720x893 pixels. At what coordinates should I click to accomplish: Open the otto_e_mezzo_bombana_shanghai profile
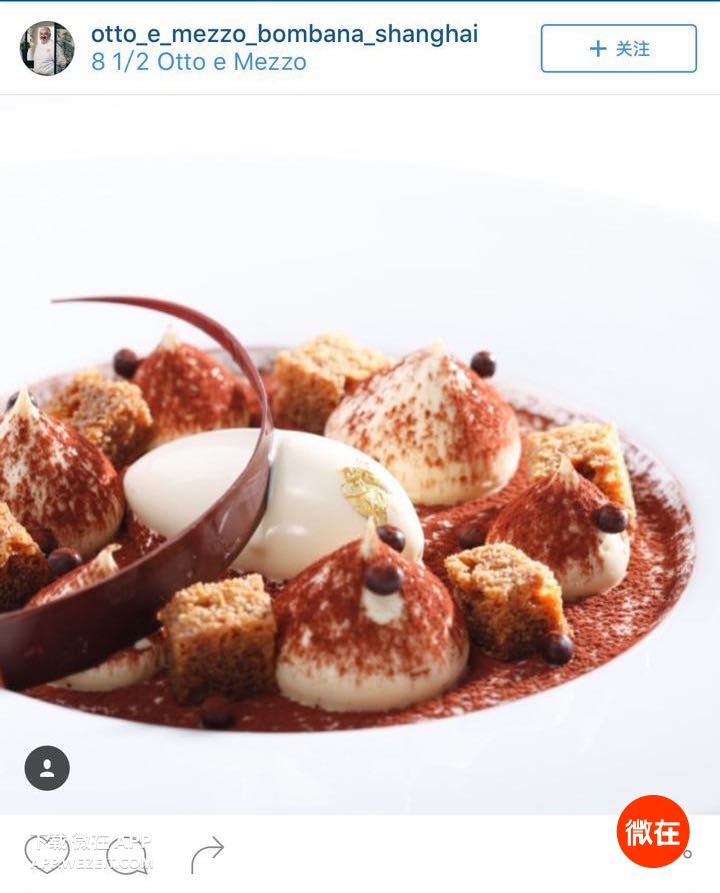coord(284,34)
